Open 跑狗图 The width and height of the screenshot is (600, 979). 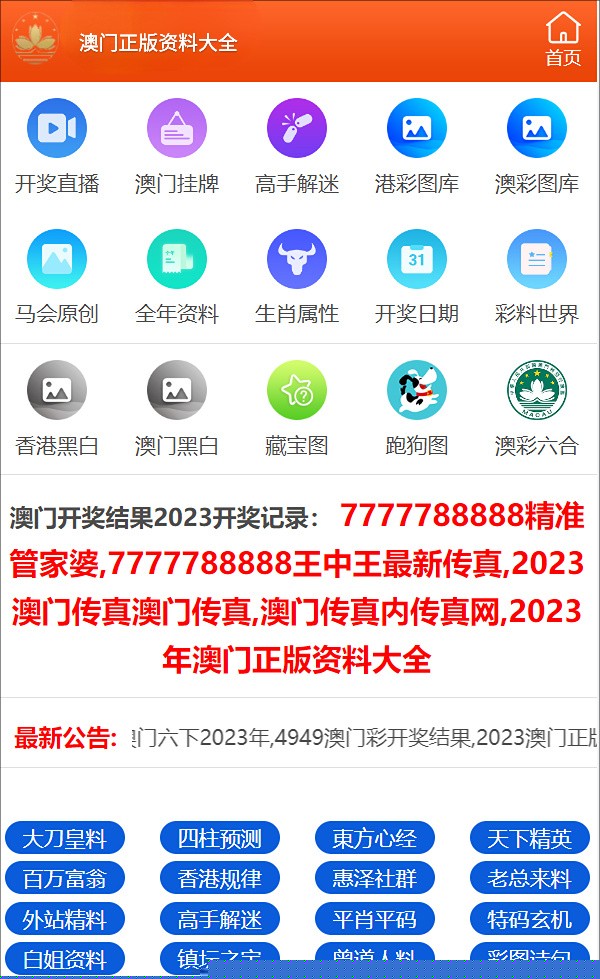point(416,409)
